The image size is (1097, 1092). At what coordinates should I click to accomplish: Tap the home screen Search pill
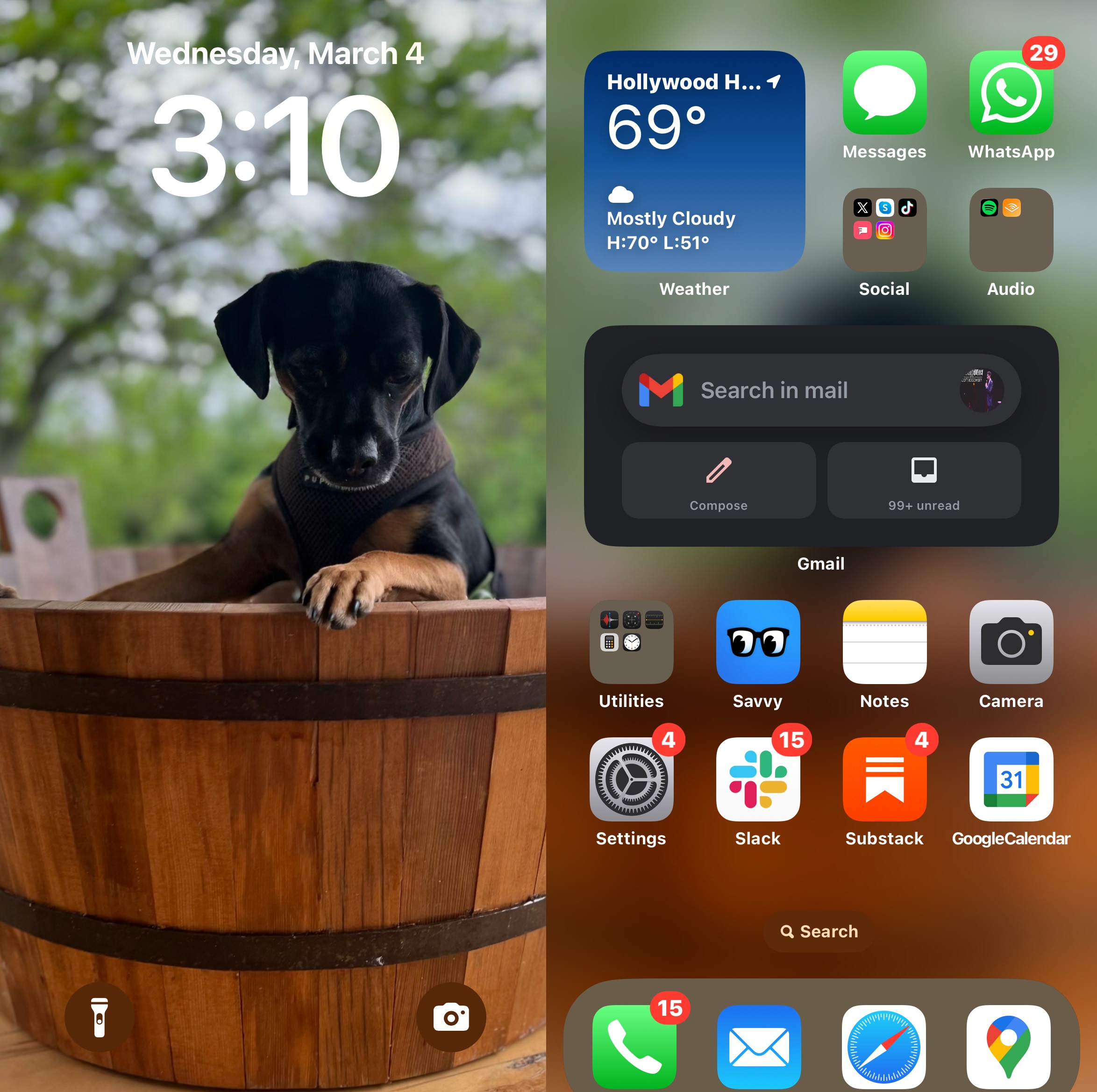click(818, 931)
